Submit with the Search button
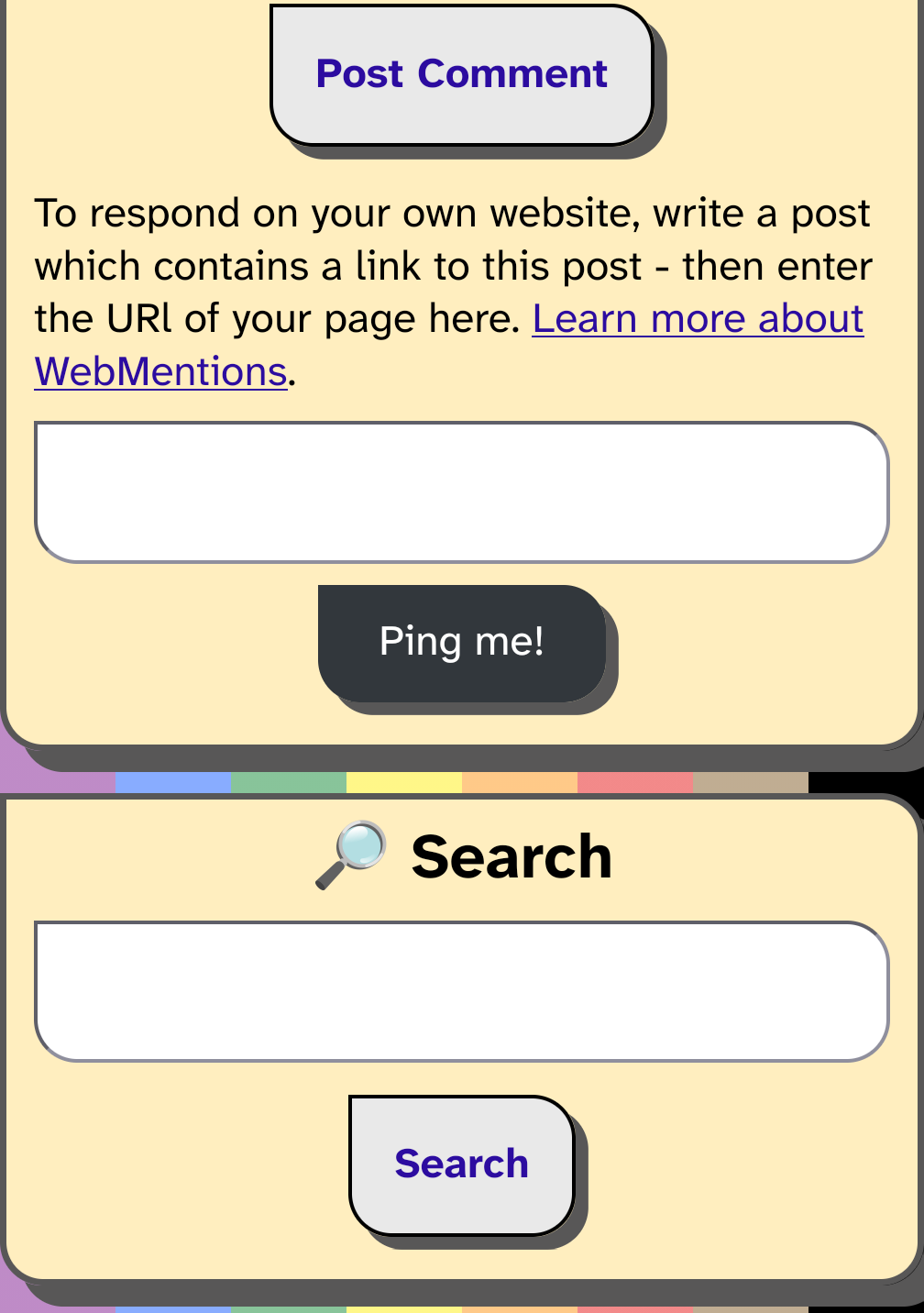Image resolution: width=924 pixels, height=1313 pixels. tap(462, 1165)
